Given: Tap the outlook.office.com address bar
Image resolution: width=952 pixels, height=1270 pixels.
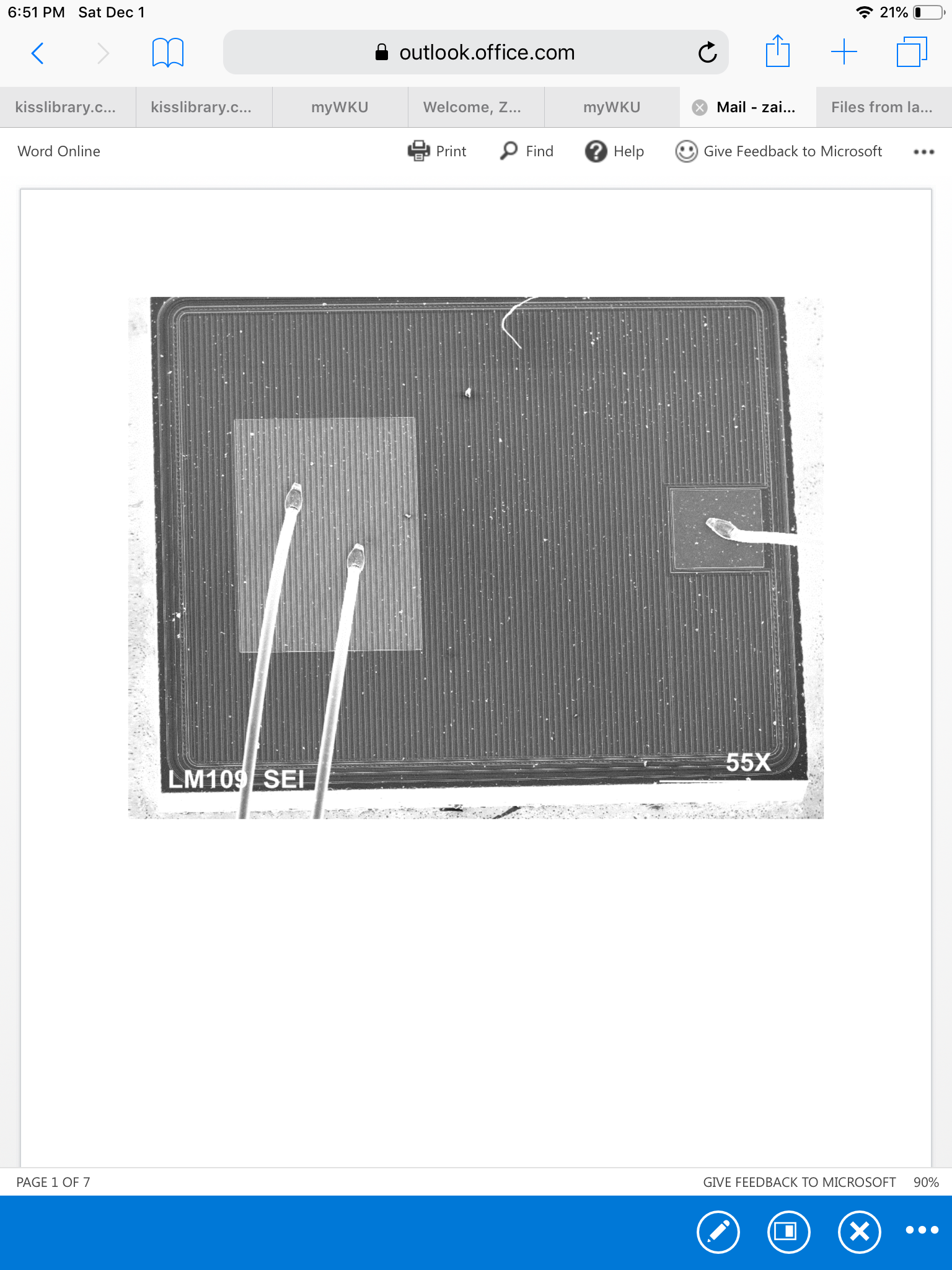Looking at the screenshot, I should 475,52.
